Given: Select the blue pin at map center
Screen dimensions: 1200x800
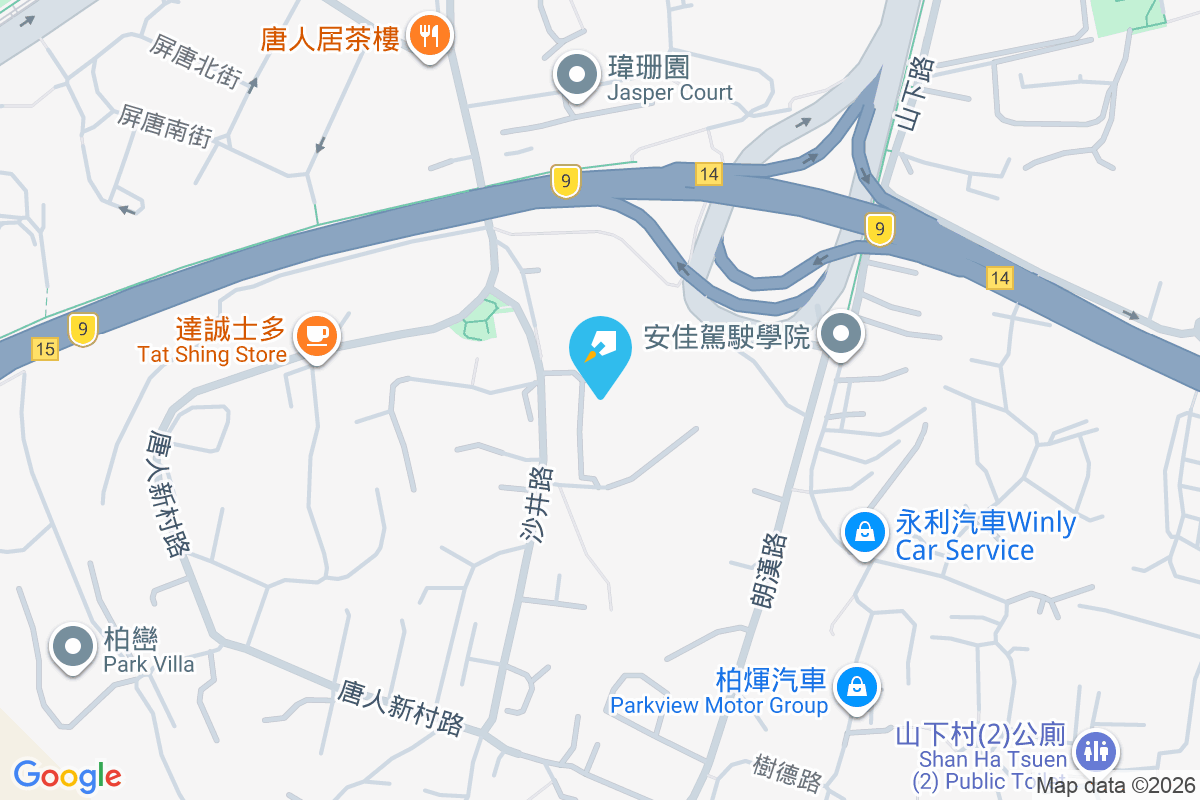Looking at the screenshot, I should [x=600, y=352].
